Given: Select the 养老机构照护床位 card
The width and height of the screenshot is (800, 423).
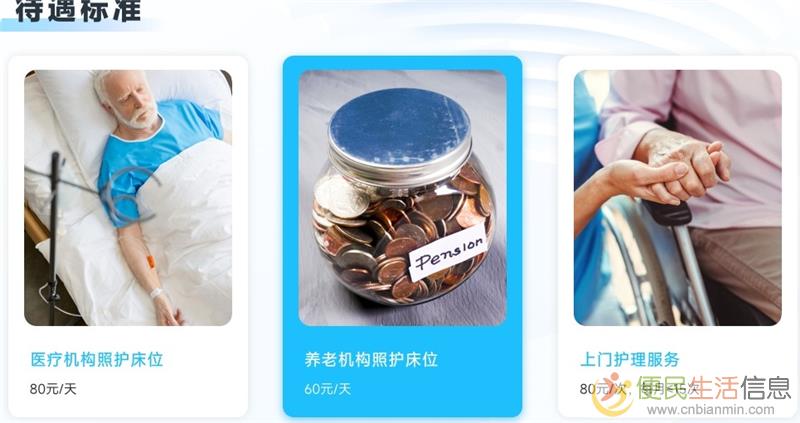Looking at the screenshot, I should click(x=402, y=236).
